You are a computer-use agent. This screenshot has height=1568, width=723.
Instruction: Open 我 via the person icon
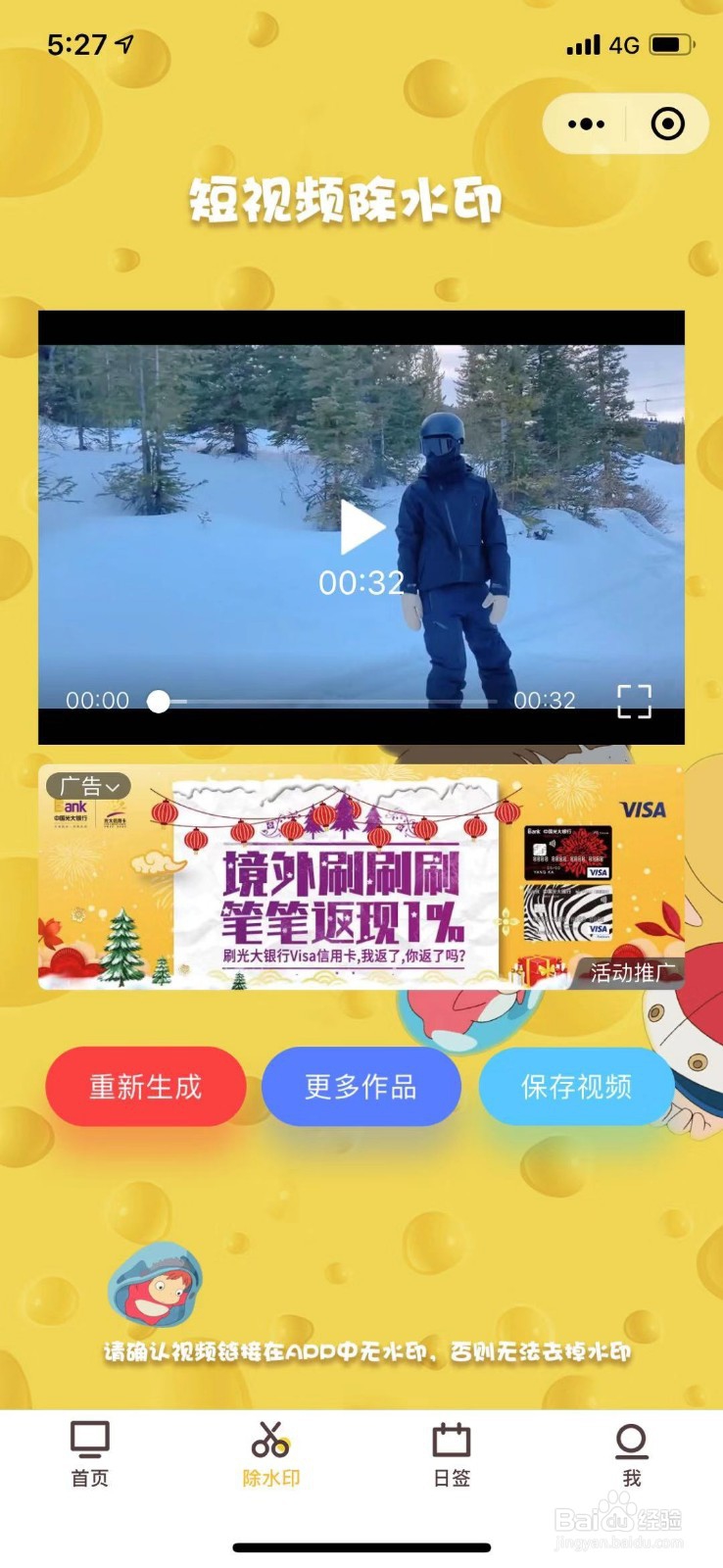pos(632,1441)
